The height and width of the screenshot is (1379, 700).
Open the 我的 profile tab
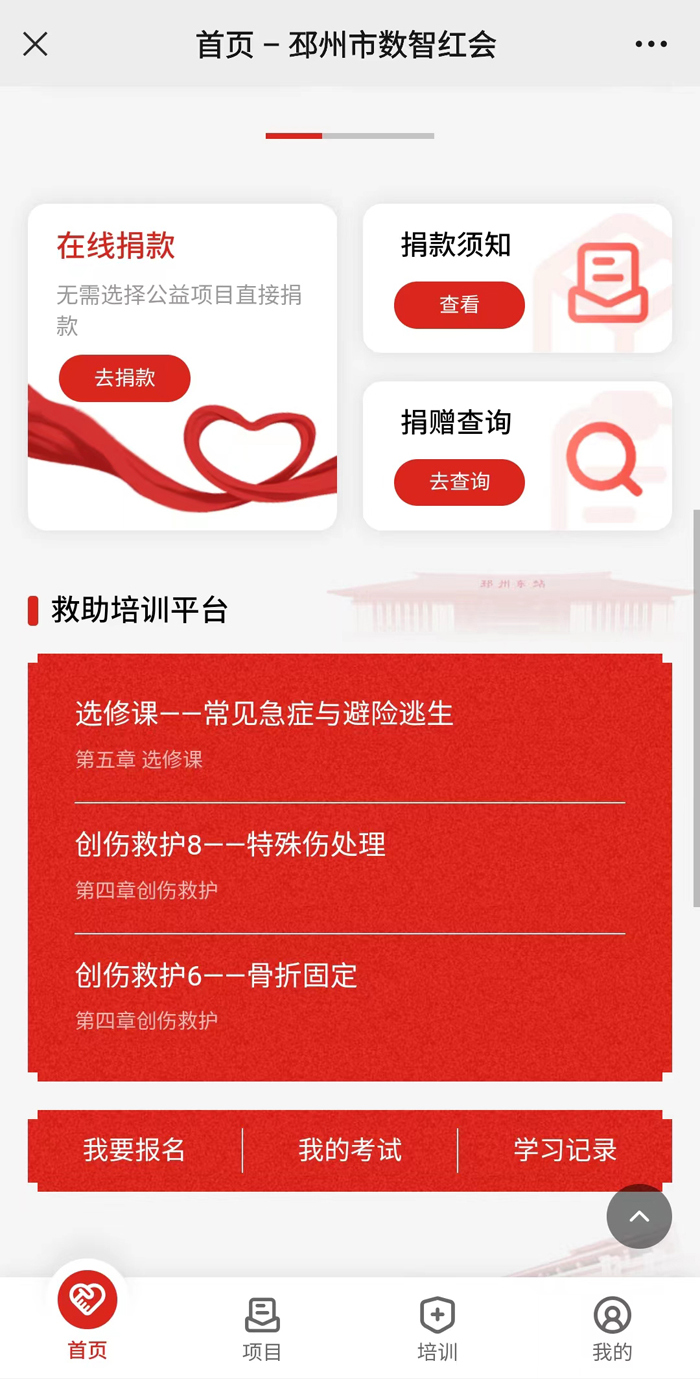[612, 1328]
